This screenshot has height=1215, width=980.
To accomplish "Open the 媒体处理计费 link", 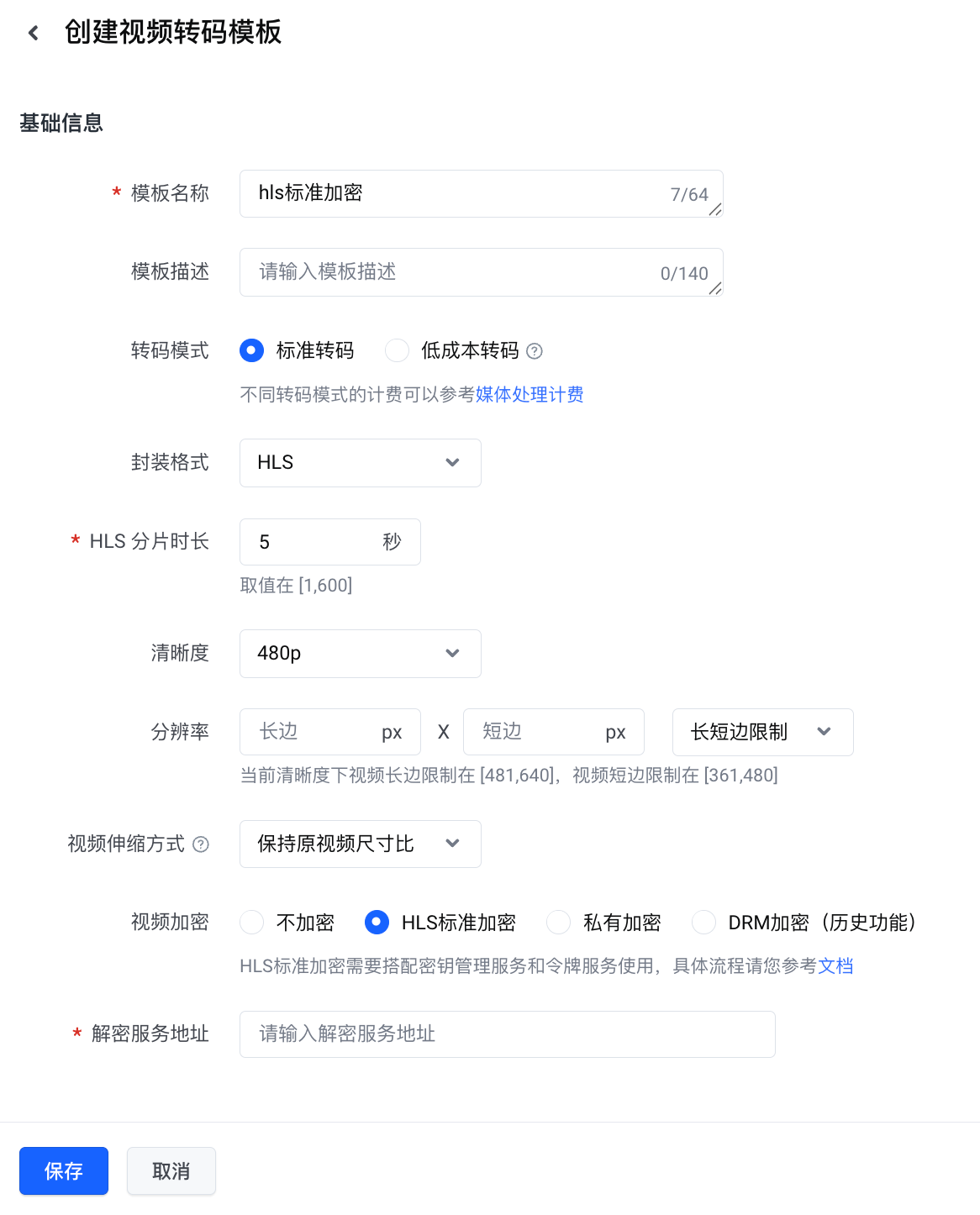I will click(x=530, y=395).
